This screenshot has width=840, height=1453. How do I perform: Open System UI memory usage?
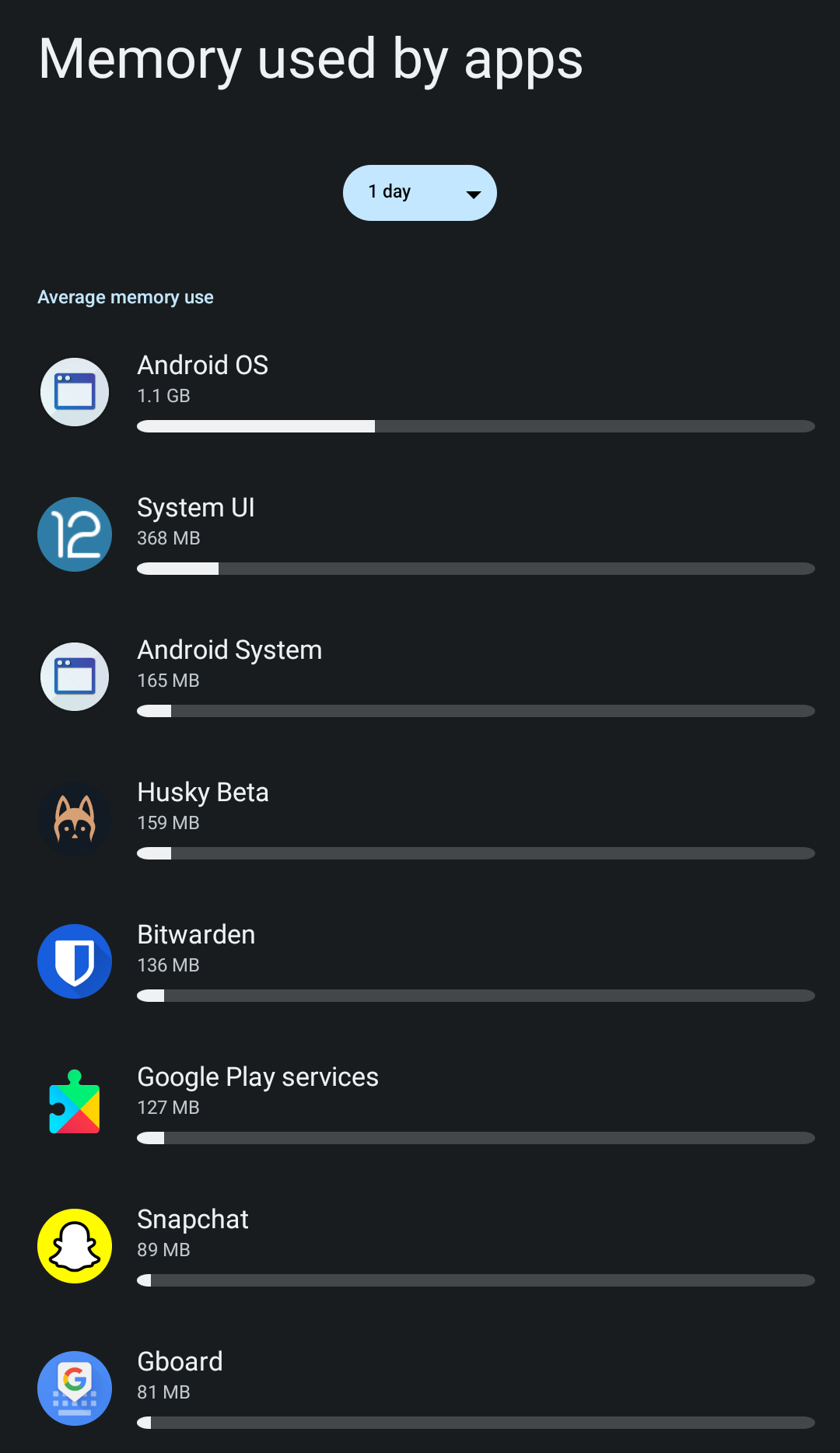pyautogui.click(x=420, y=534)
